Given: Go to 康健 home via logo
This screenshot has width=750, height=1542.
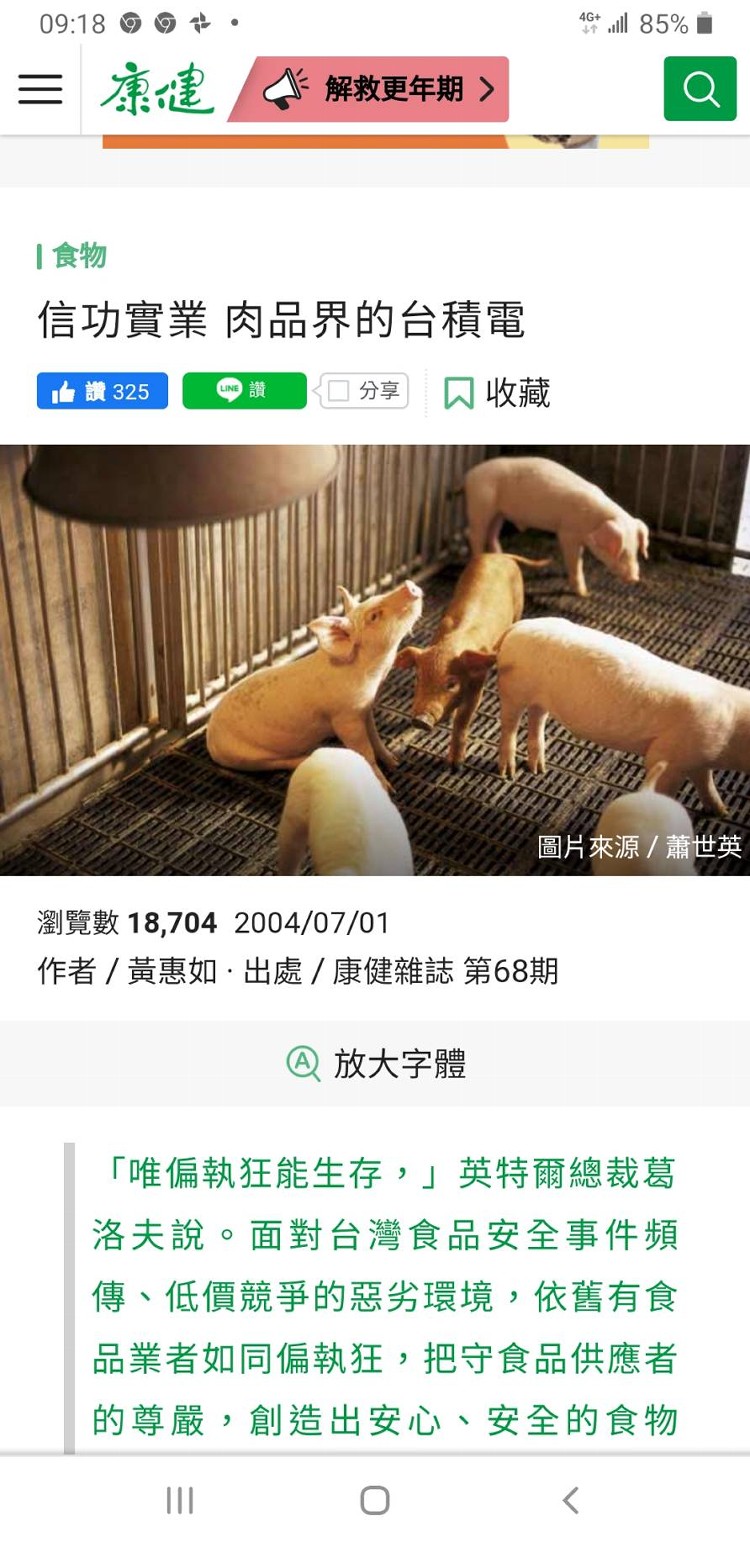Looking at the screenshot, I should pyautogui.click(x=156, y=89).
